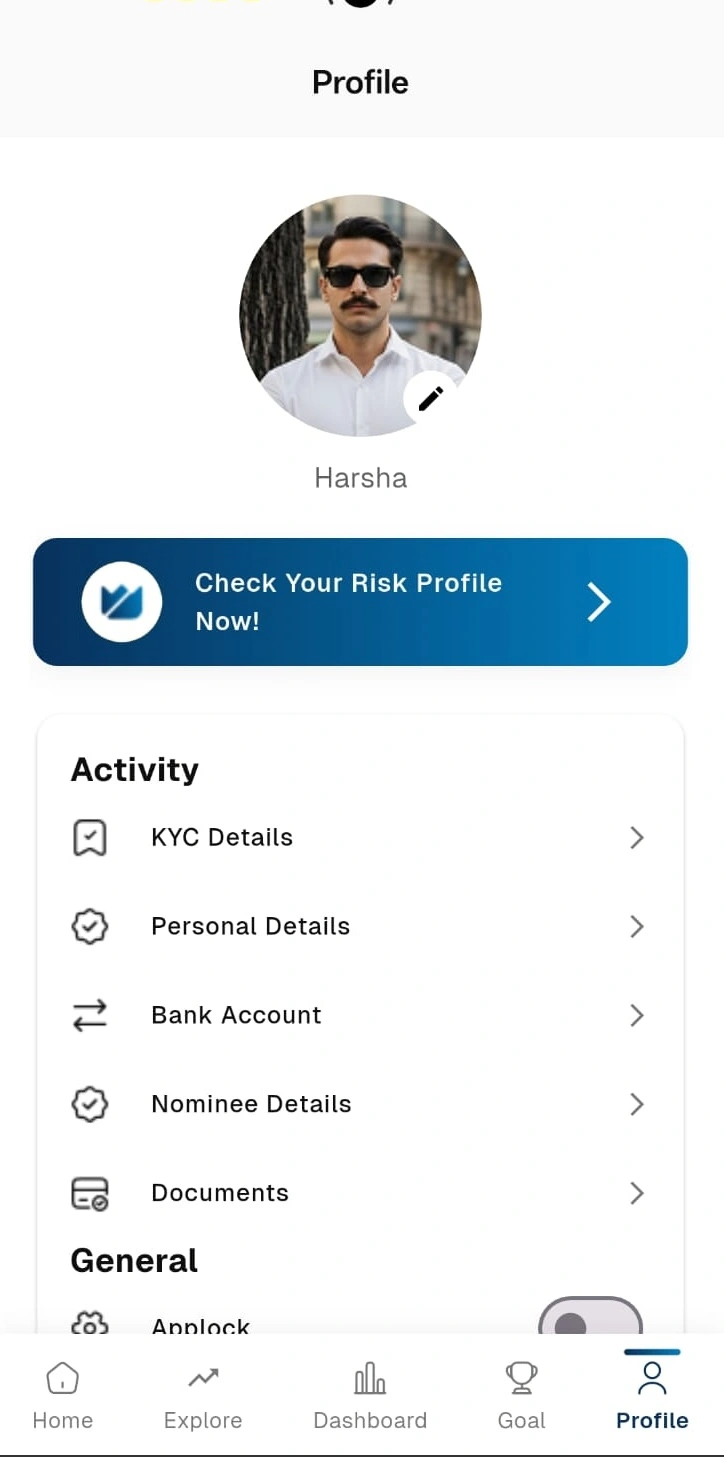Viewport: 724px width, 1457px height.
Task: Open the Dashboard tab
Action: [370, 1396]
